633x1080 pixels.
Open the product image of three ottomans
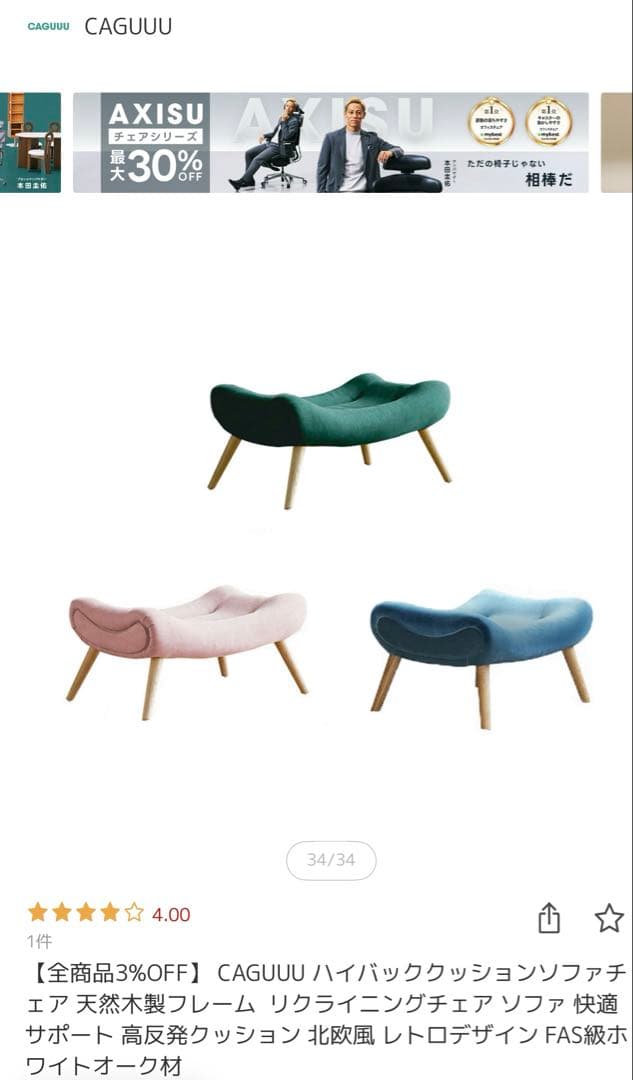click(330, 540)
